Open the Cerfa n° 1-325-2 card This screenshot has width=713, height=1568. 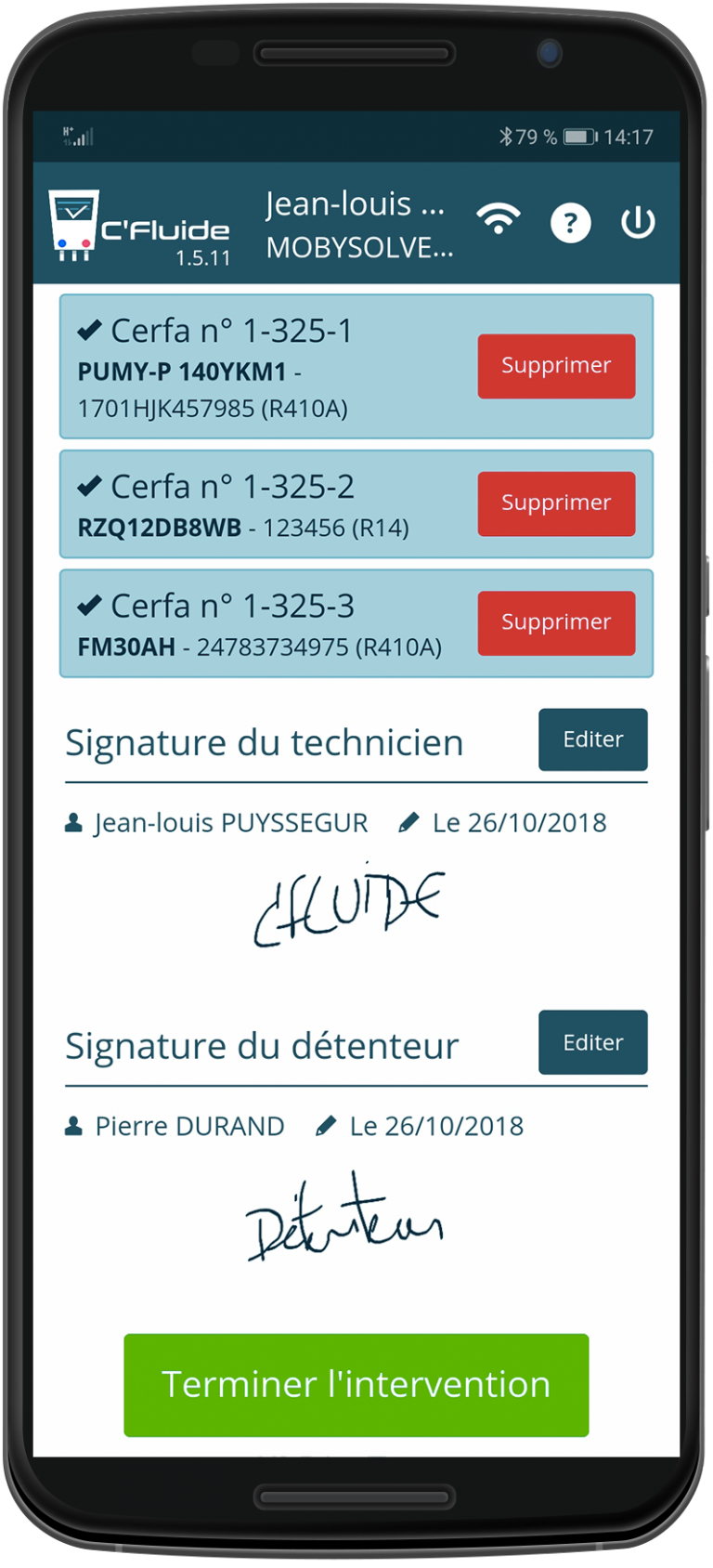356,503
